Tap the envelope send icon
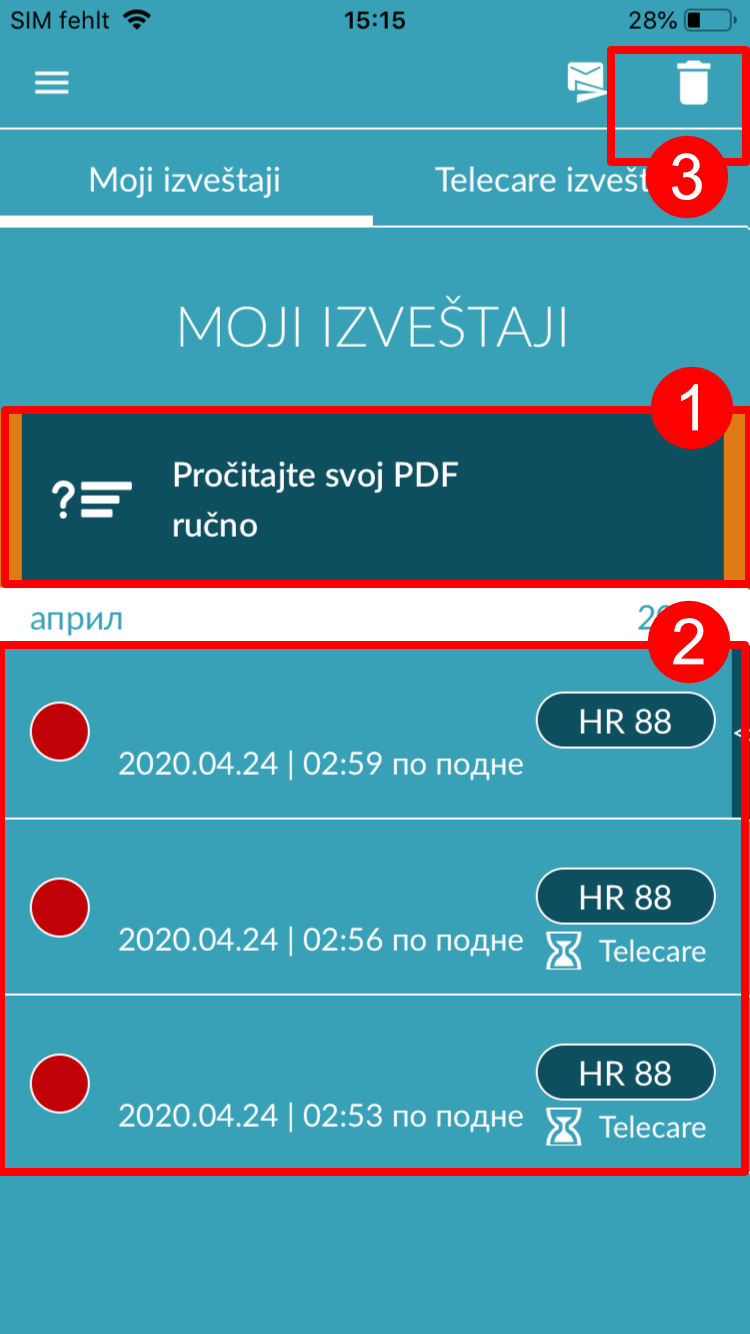This screenshot has height=1334, width=750. point(586,82)
